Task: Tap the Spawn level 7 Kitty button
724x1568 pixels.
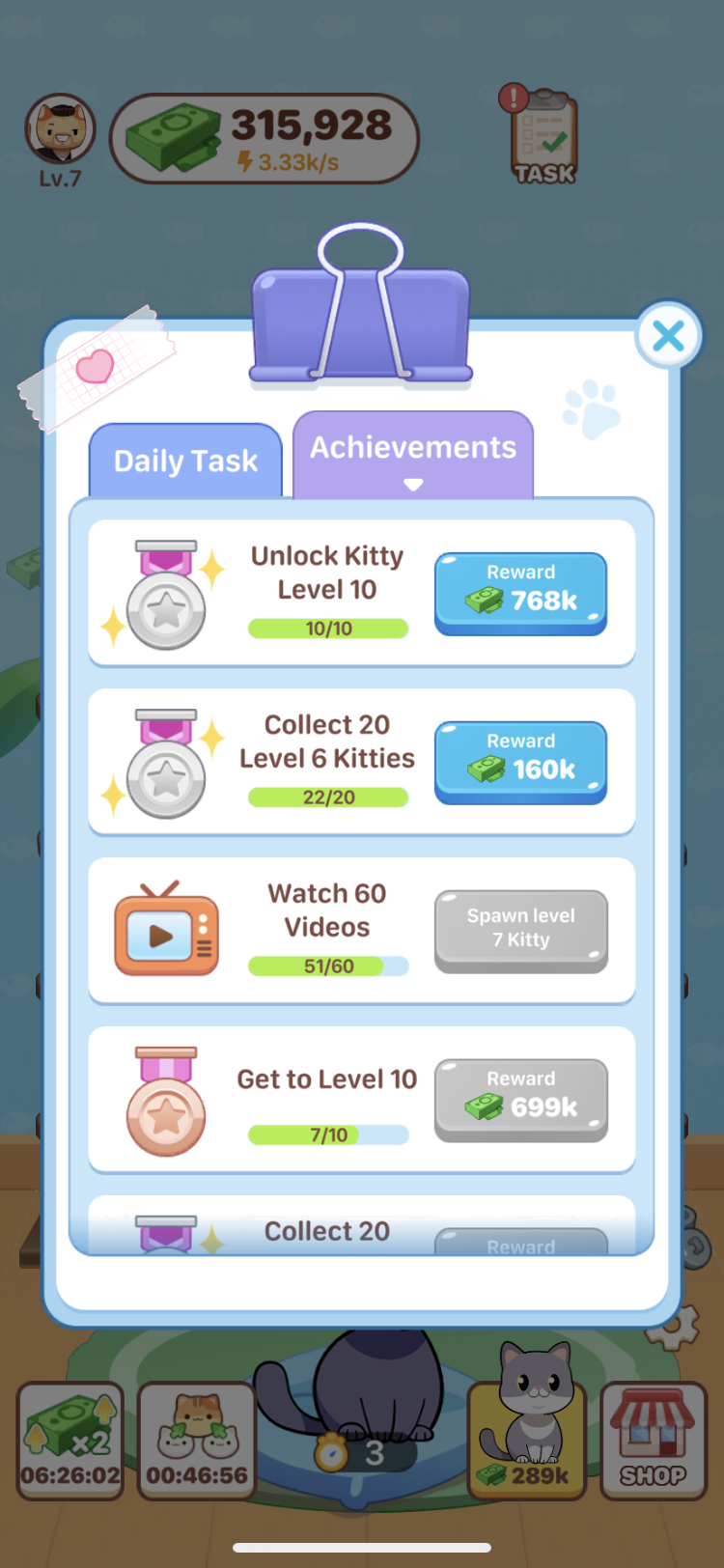Action: [520, 929]
